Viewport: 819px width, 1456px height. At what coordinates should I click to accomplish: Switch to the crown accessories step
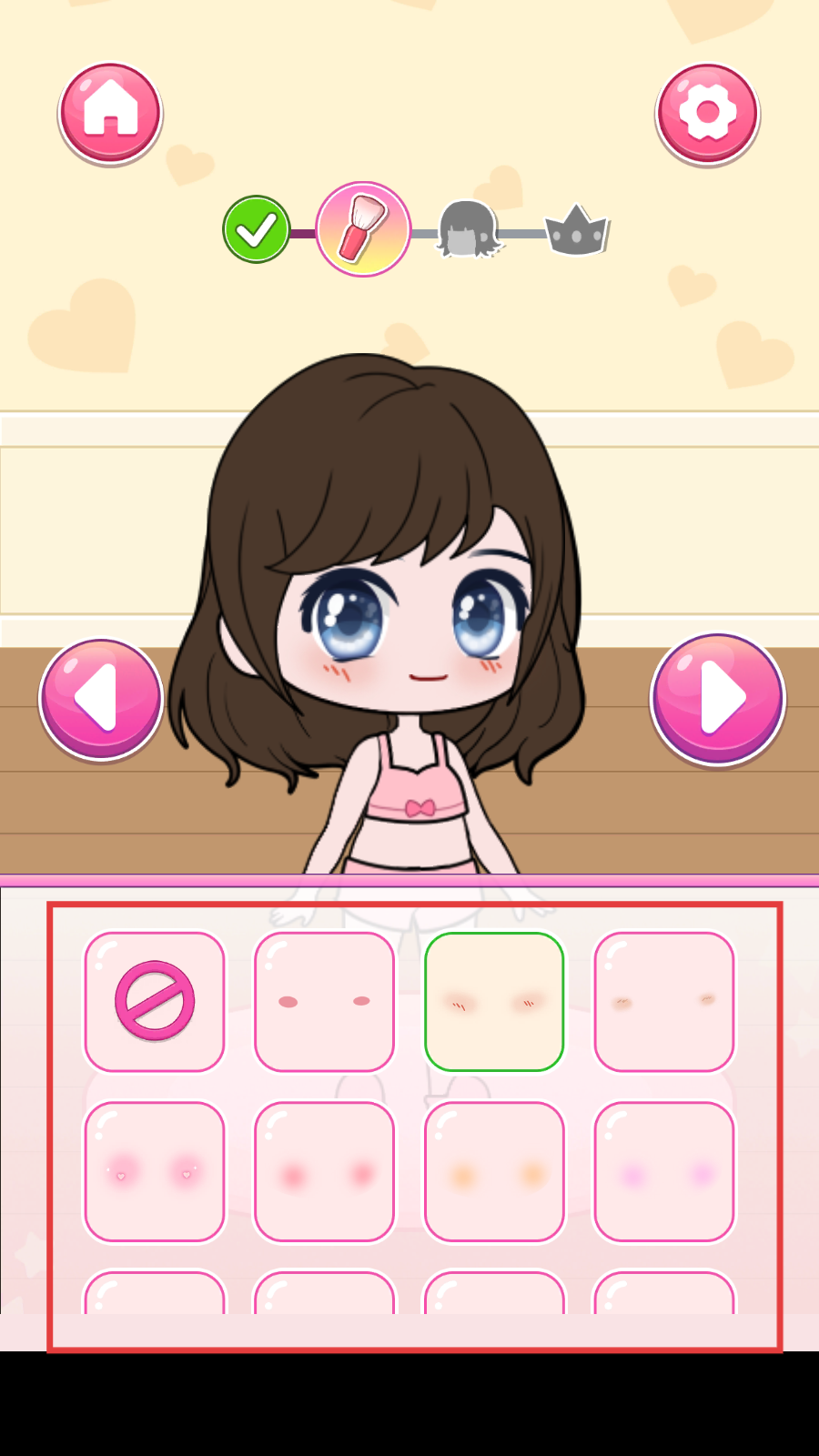point(576,231)
